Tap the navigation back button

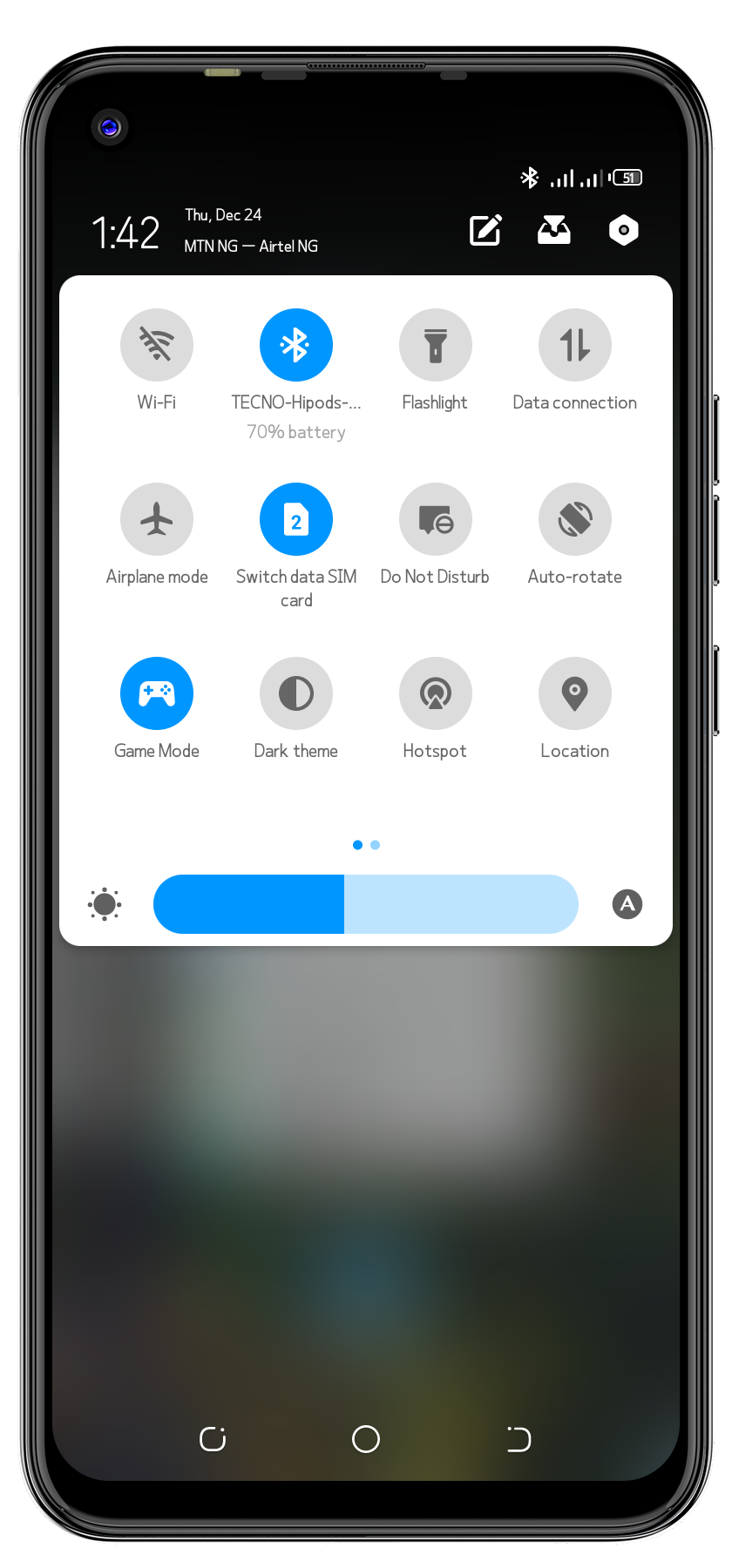coord(518,1439)
